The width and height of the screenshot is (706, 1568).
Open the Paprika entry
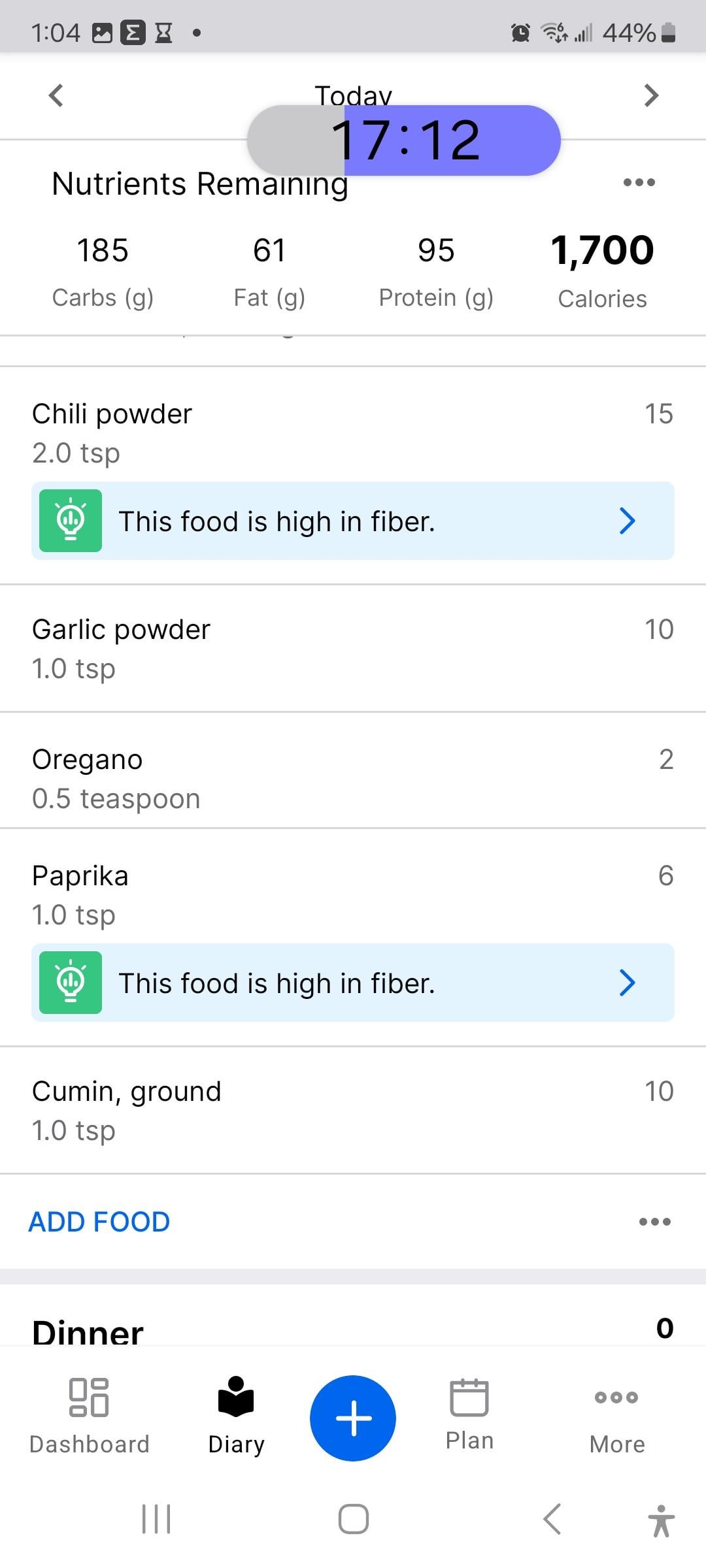pyautogui.click(x=353, y=895)
